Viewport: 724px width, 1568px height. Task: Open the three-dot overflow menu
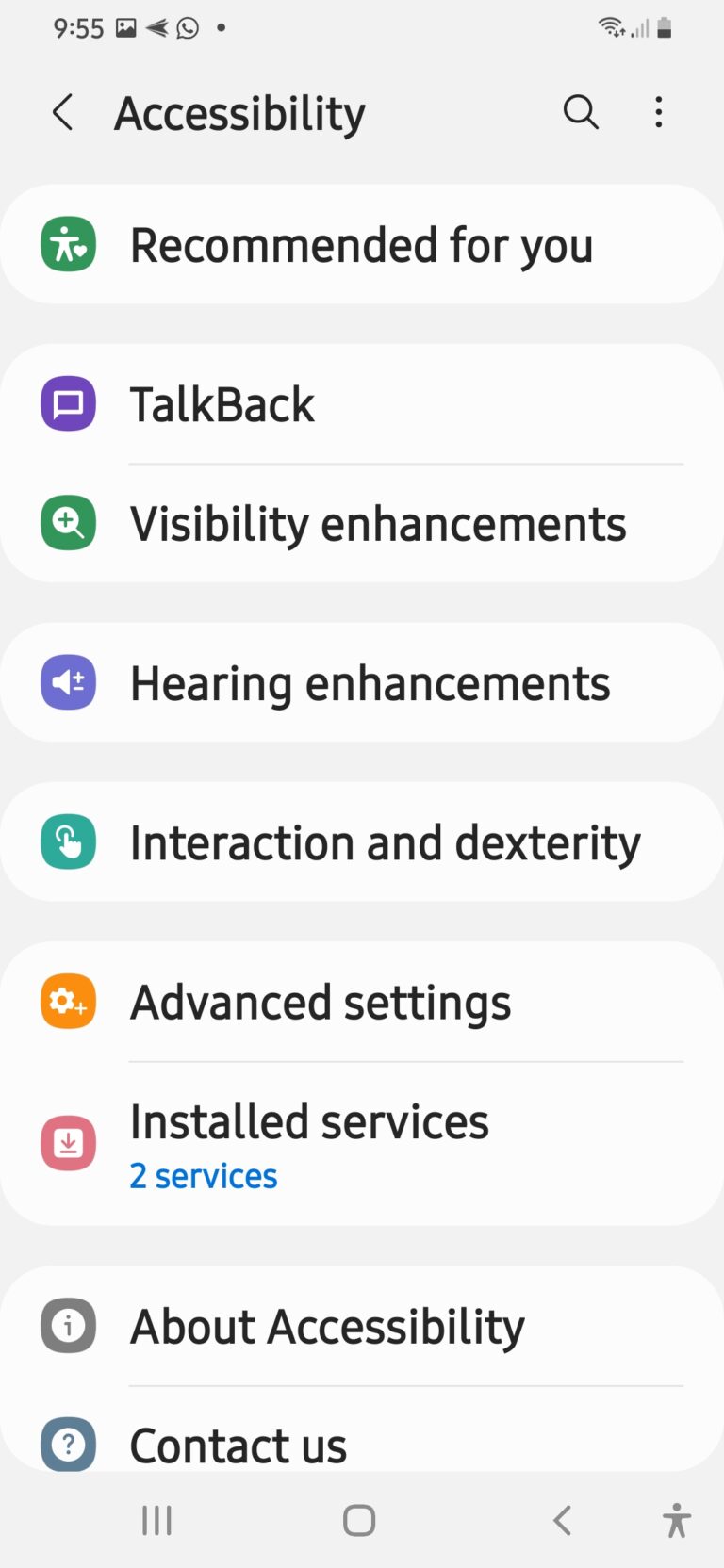[x=659, y=113]
